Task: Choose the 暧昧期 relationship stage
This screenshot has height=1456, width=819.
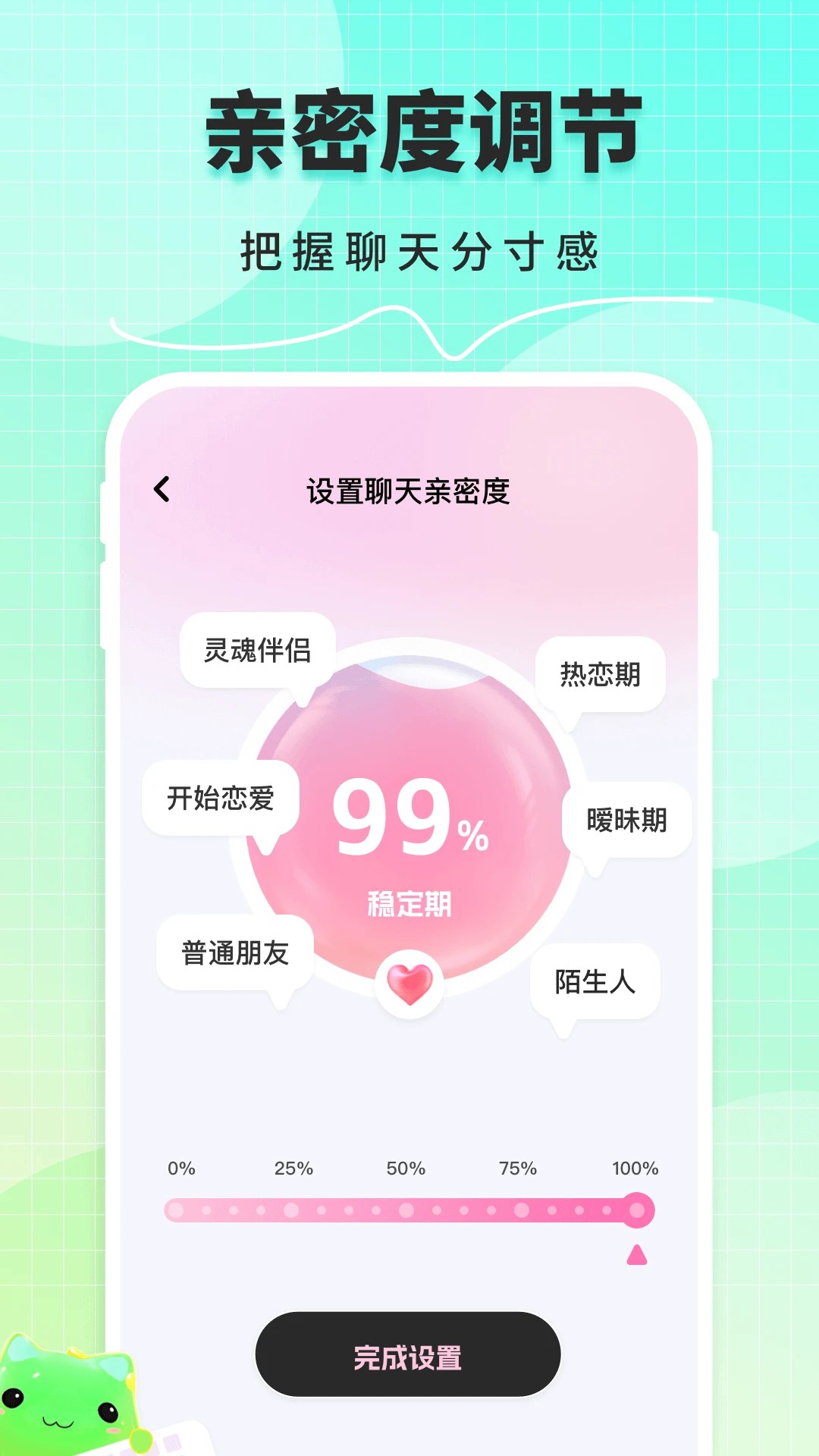Action: [626, 819]
